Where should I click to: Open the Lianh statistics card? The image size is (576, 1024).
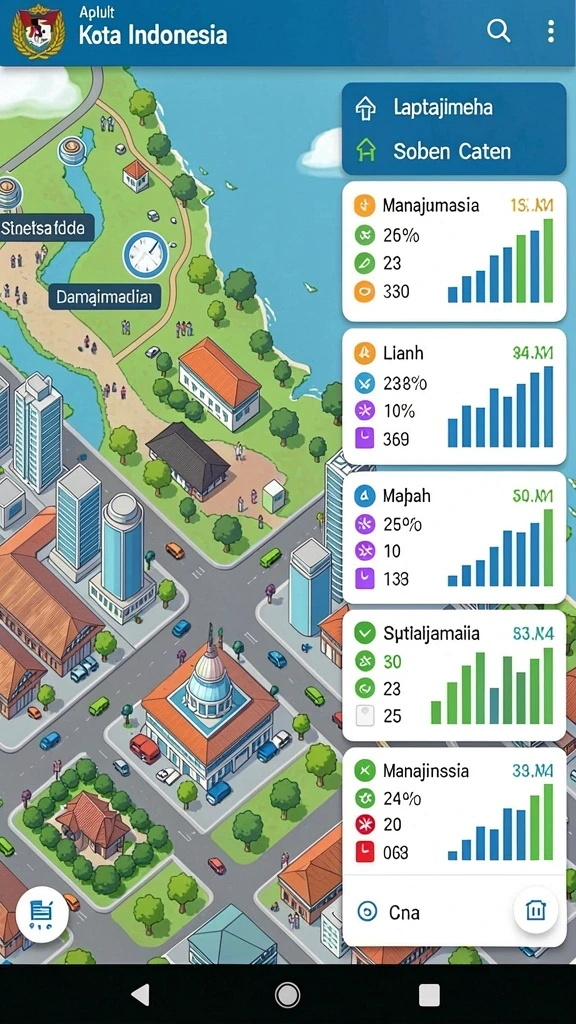pos(454,396)
